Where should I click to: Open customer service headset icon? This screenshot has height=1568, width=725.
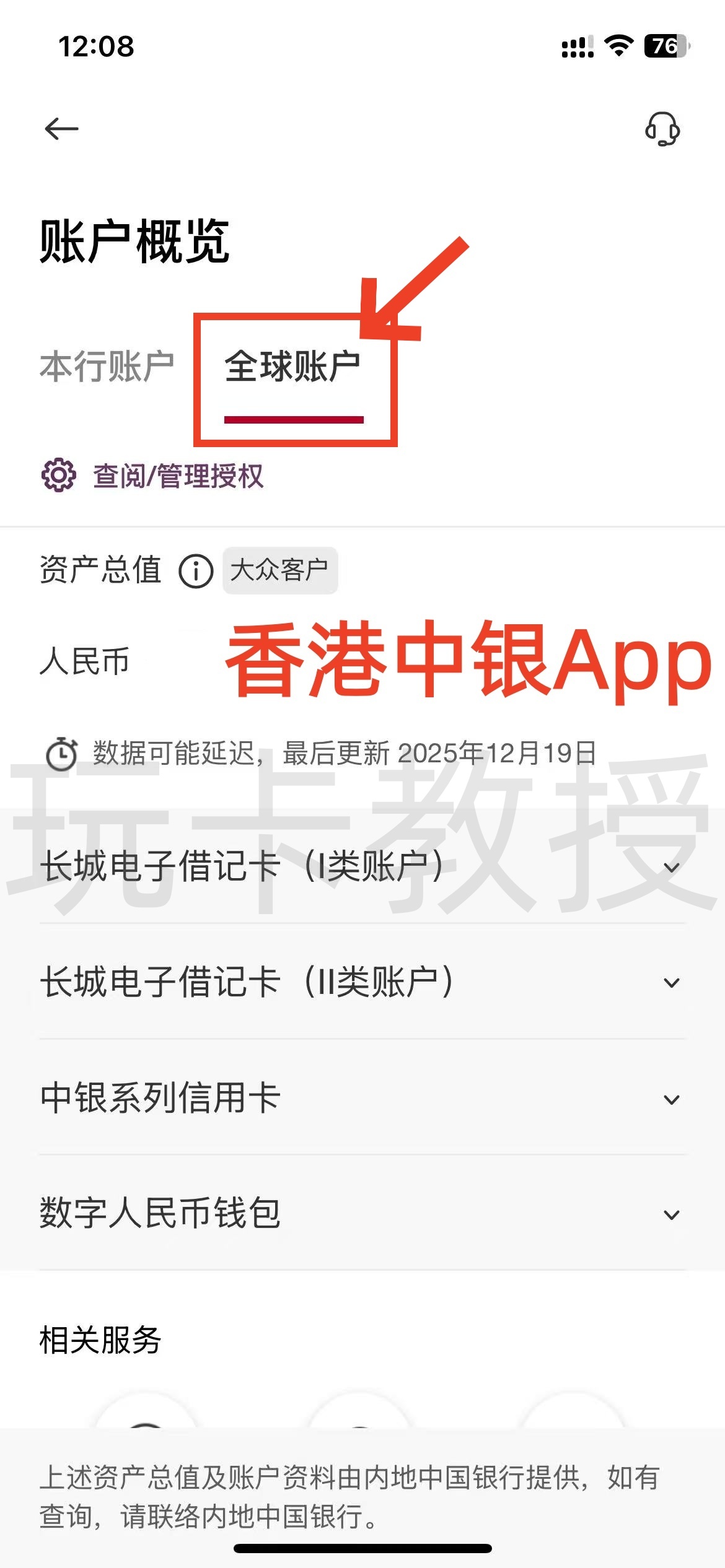[x=662, y=129]
